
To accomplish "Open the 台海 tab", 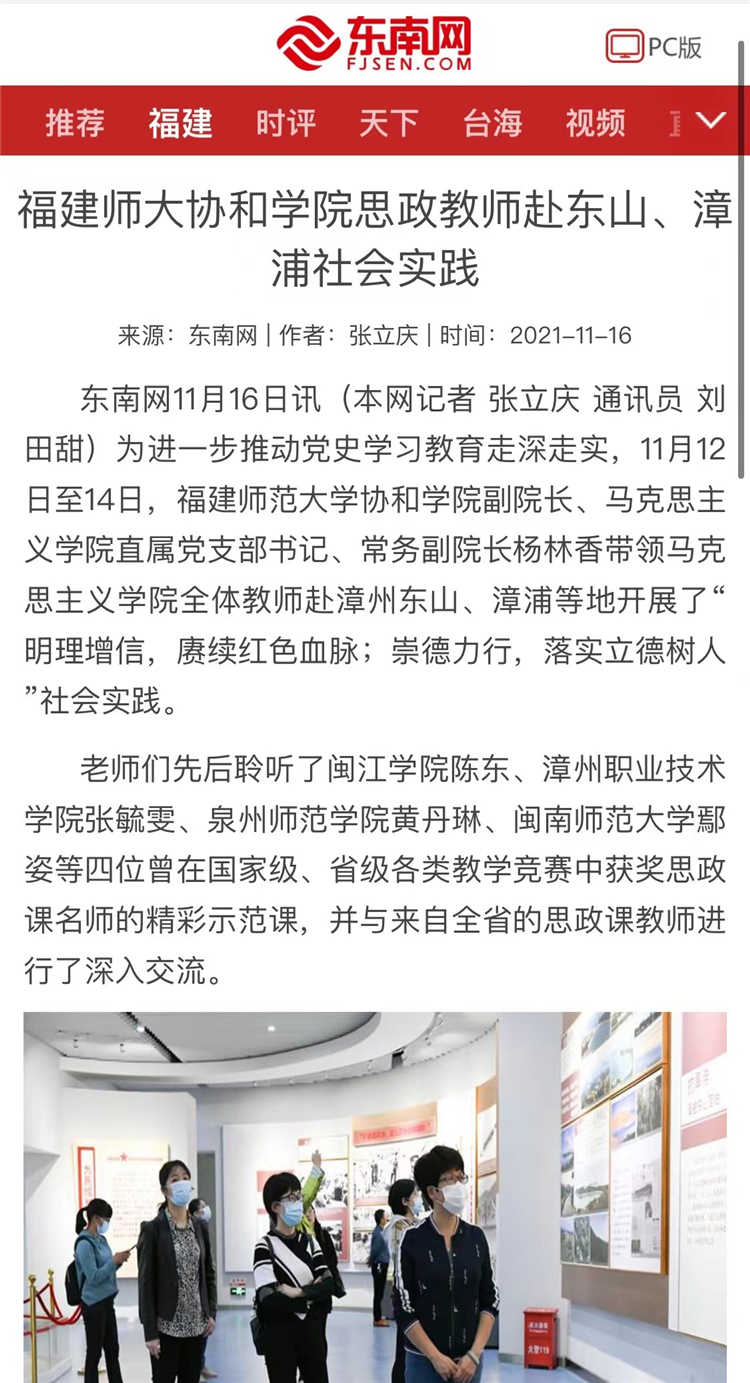I will click(x=492, y=122).
